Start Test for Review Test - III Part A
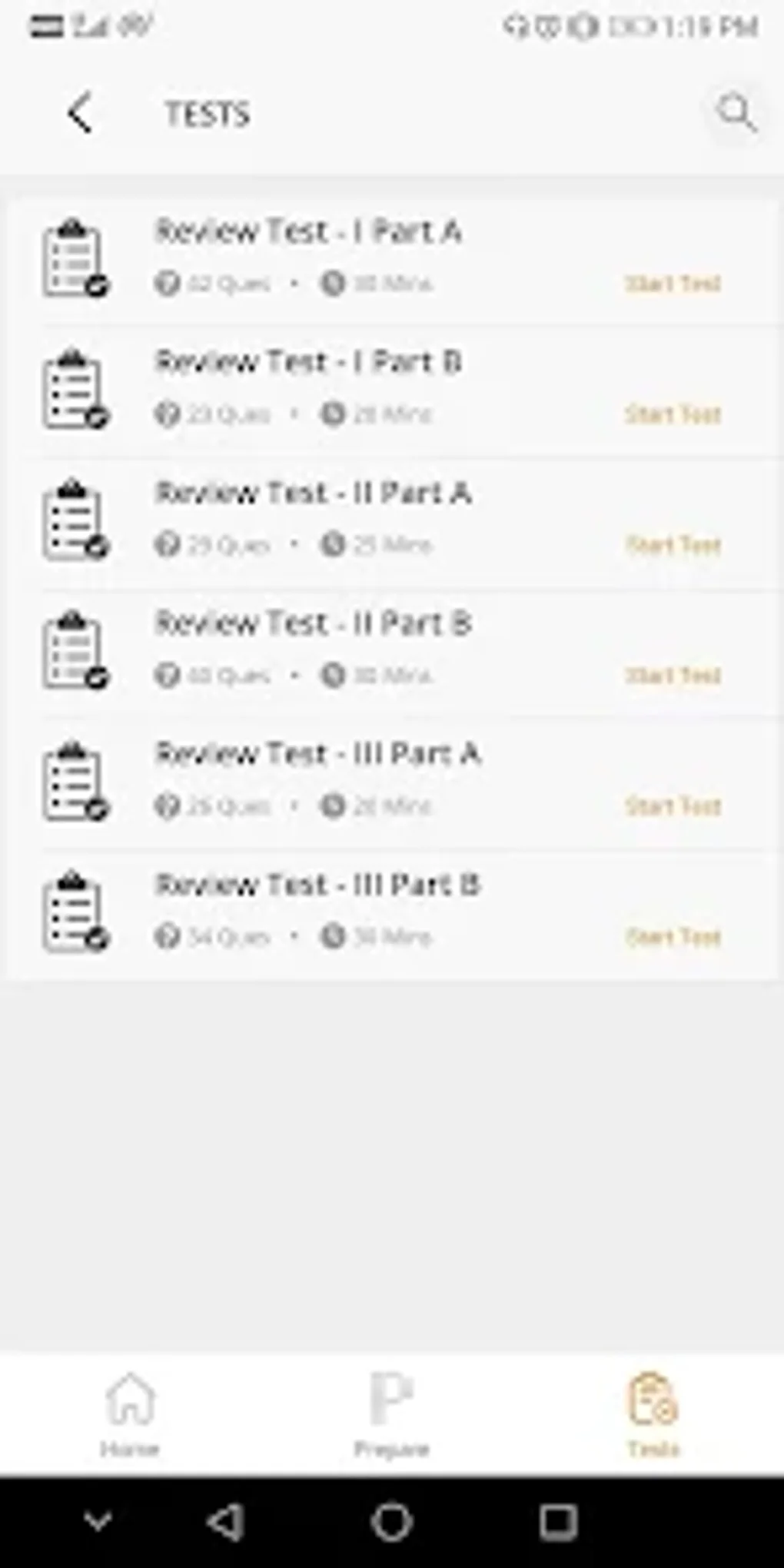 point(673,806)
